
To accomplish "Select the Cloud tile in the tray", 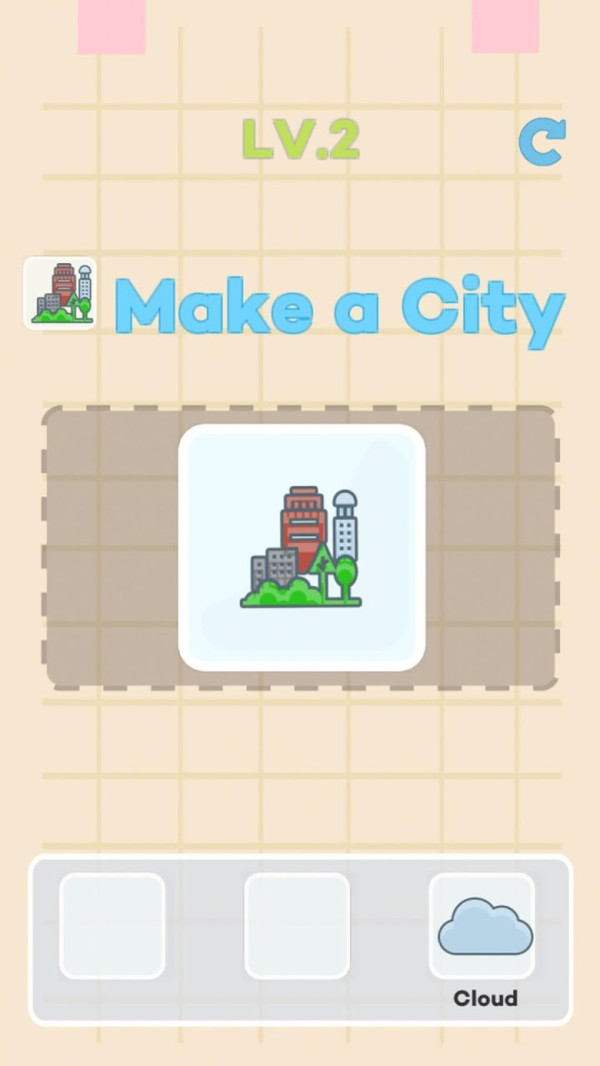I will click(482, 926).
